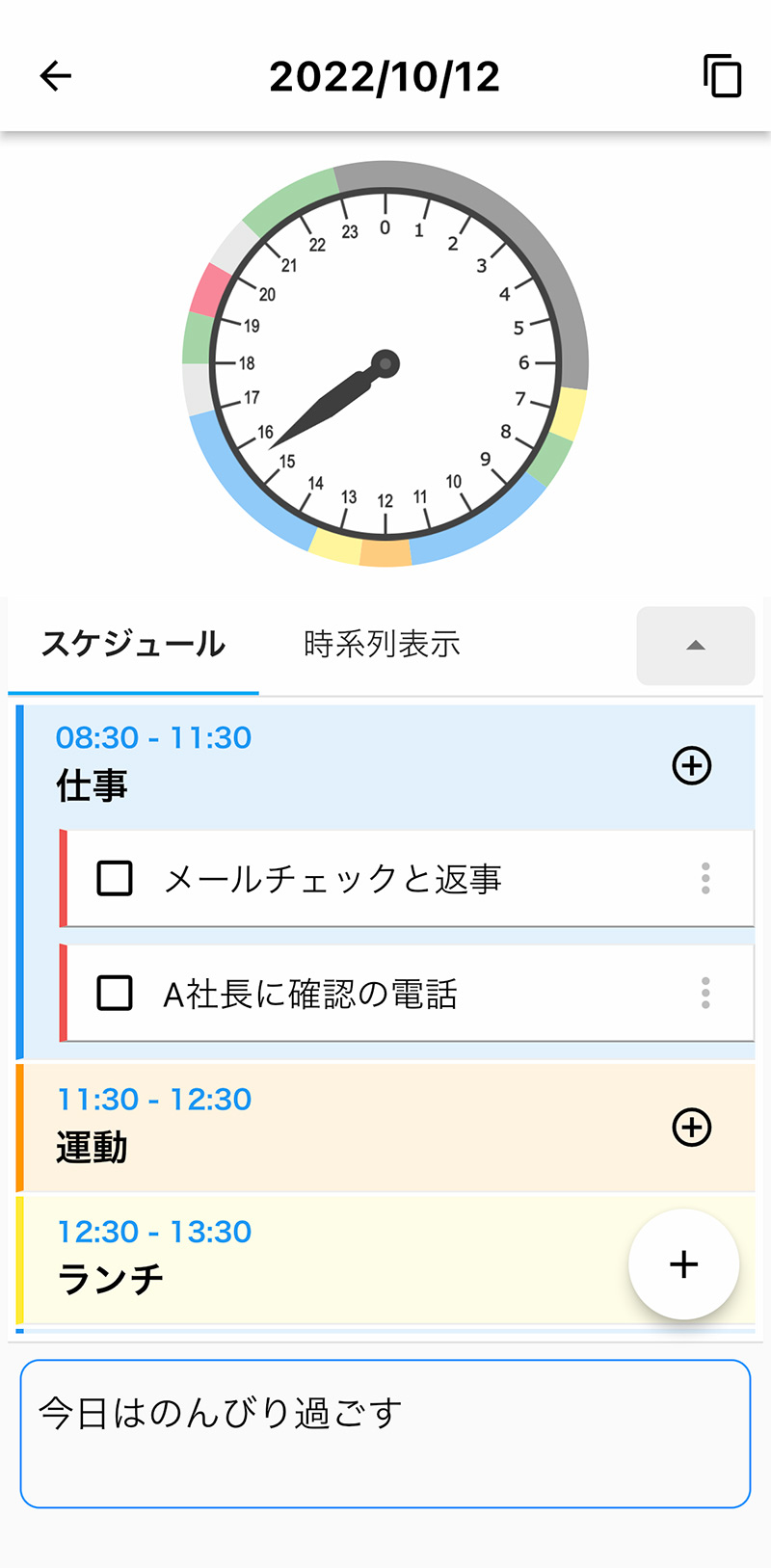Screen dimensions: 771x1568
Task: Add a task to the 運動 block
Action: 692,1127
